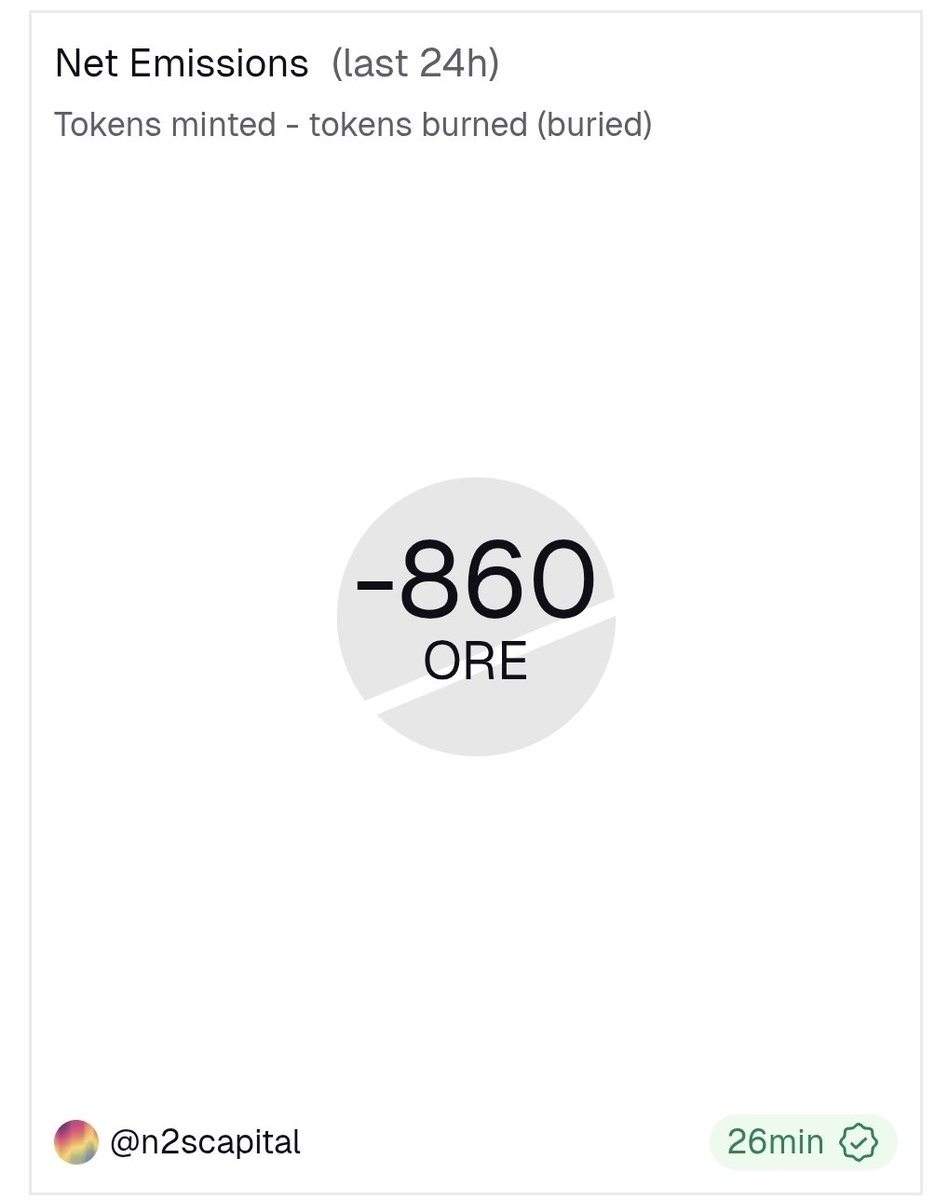The height and width of the screenshot is (1200, 935).
Task: Tap the 26min data freshness badge
Action: tap(802, 1142)
